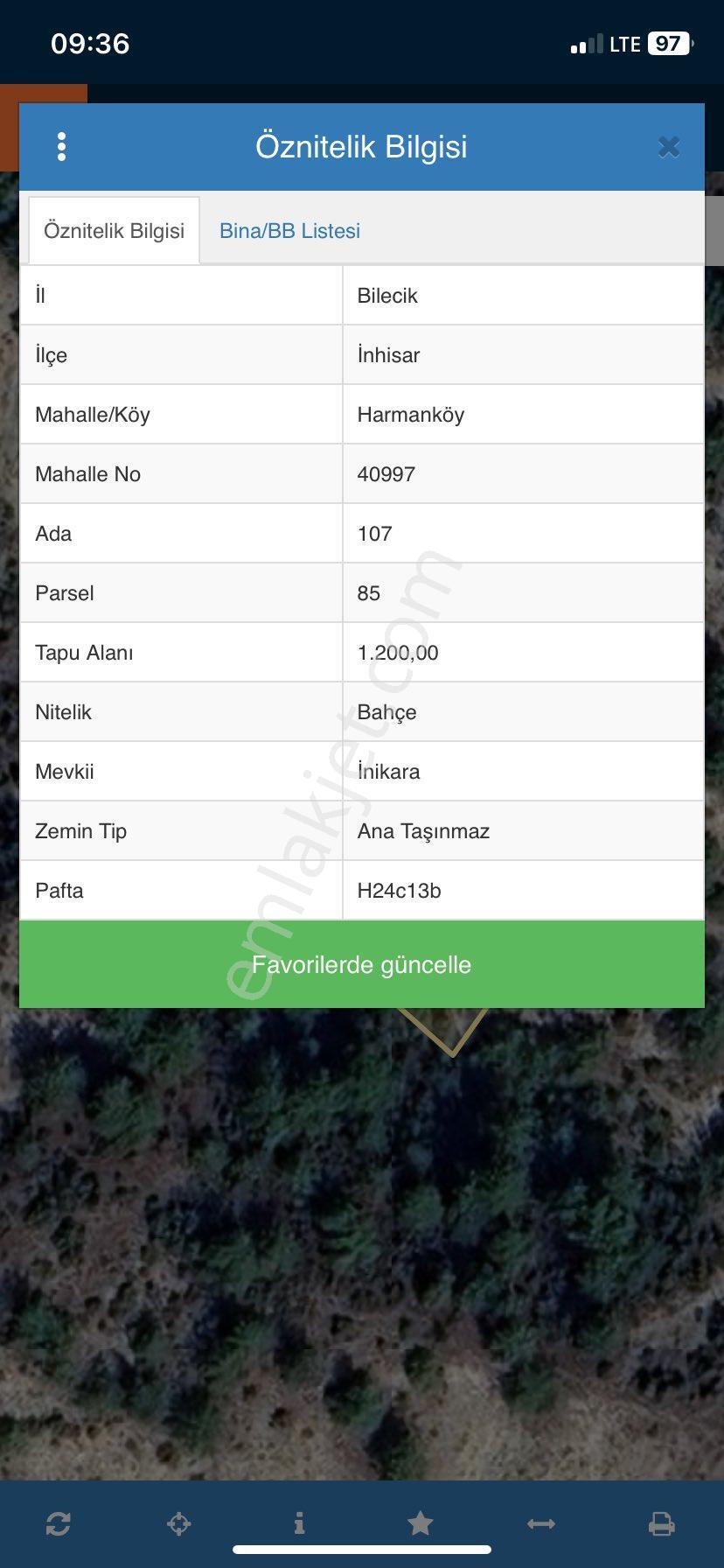The image size is (724, 1568).
Task: Select the measure distance arrow tool
Action: pyautogui.click(x=541, y=1523)
